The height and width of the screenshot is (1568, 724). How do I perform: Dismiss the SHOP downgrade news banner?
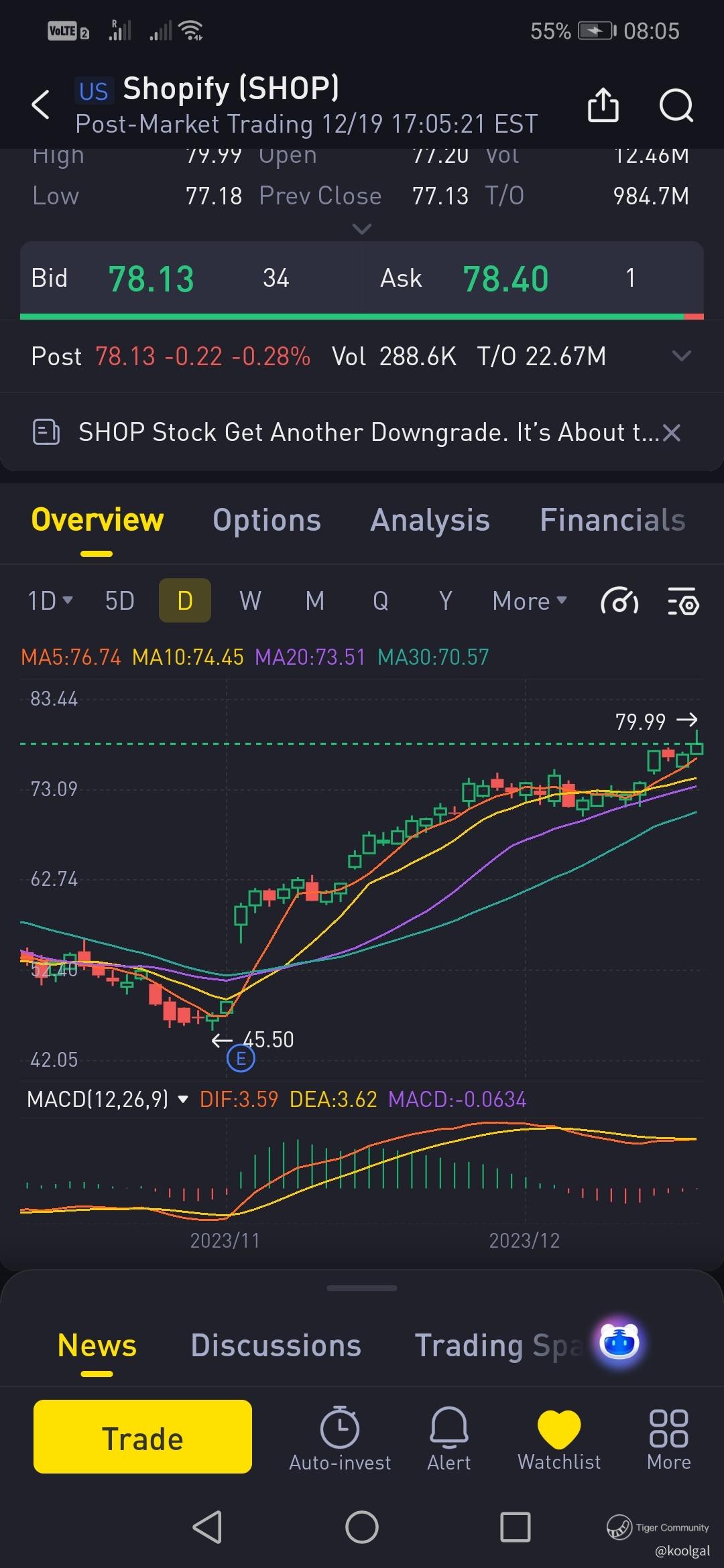[671, 433]
